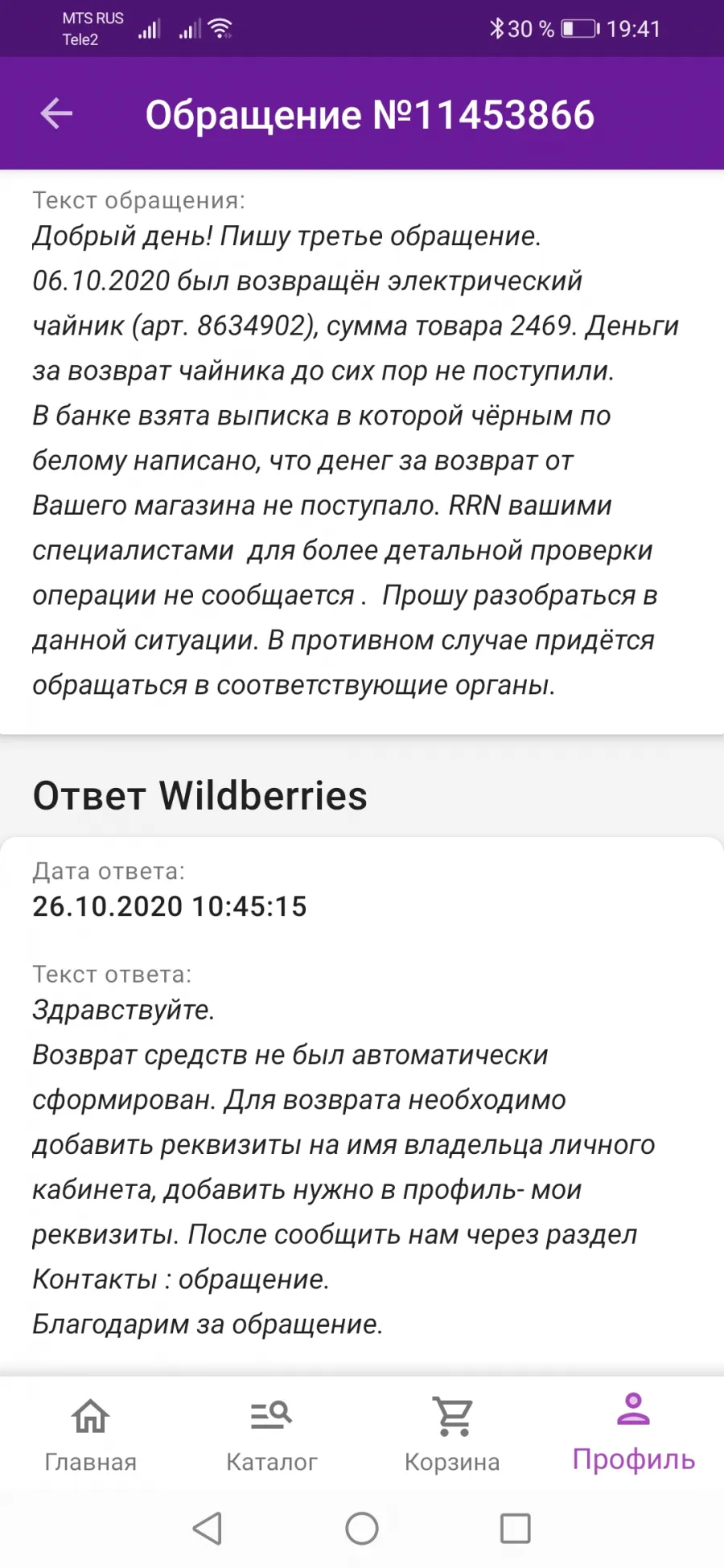Tap the system back triangle button
Image resolution: width=724 pixels, height=1568 pixels.
click(208, 1528)
